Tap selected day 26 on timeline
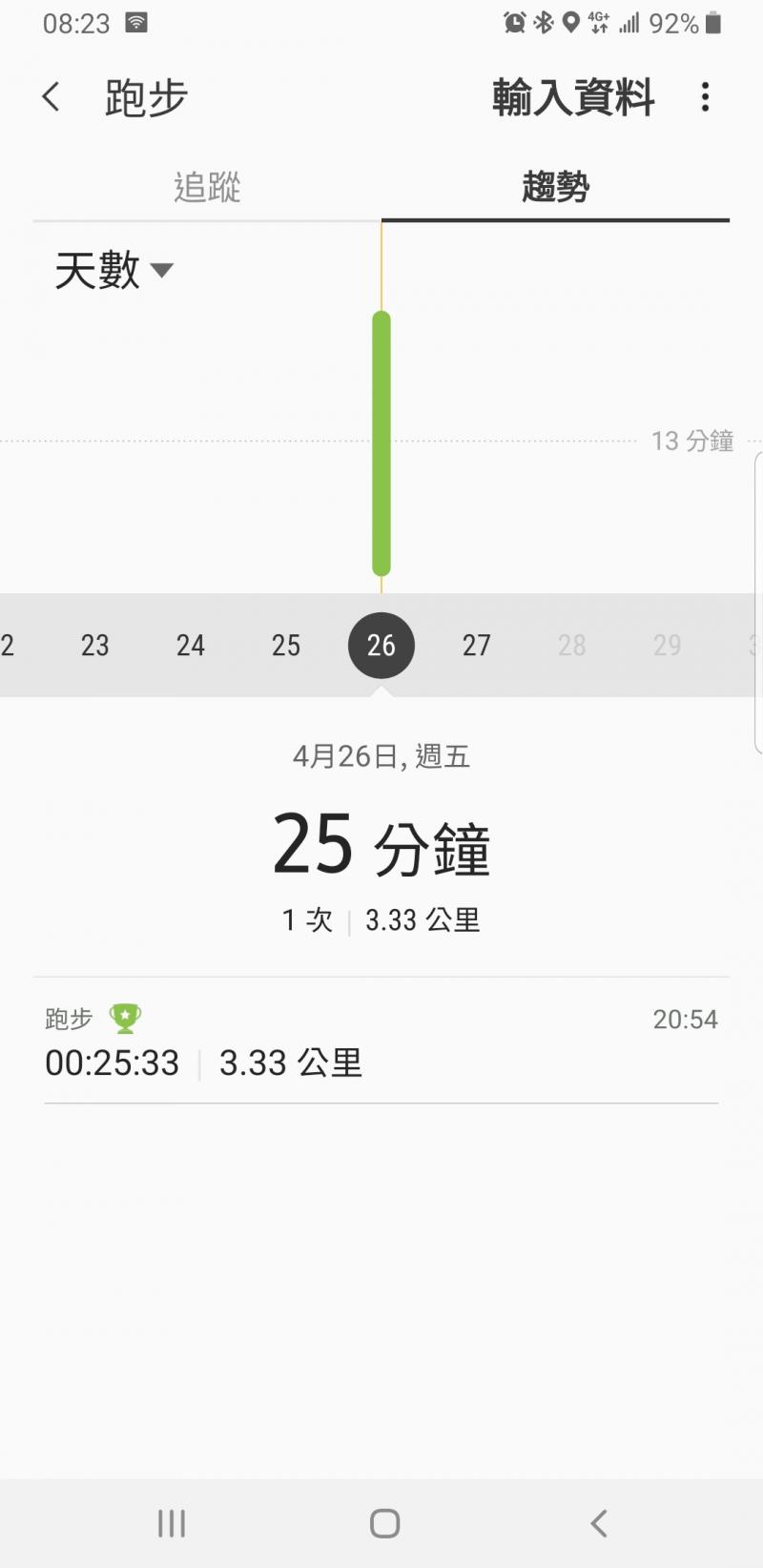763x1568 pixels. (x=381, y=646)
